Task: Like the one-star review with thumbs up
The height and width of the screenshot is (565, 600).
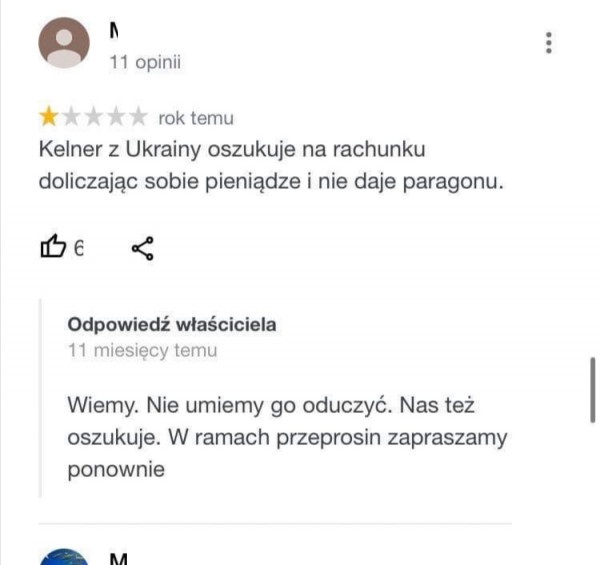Action: coord(53,248)
